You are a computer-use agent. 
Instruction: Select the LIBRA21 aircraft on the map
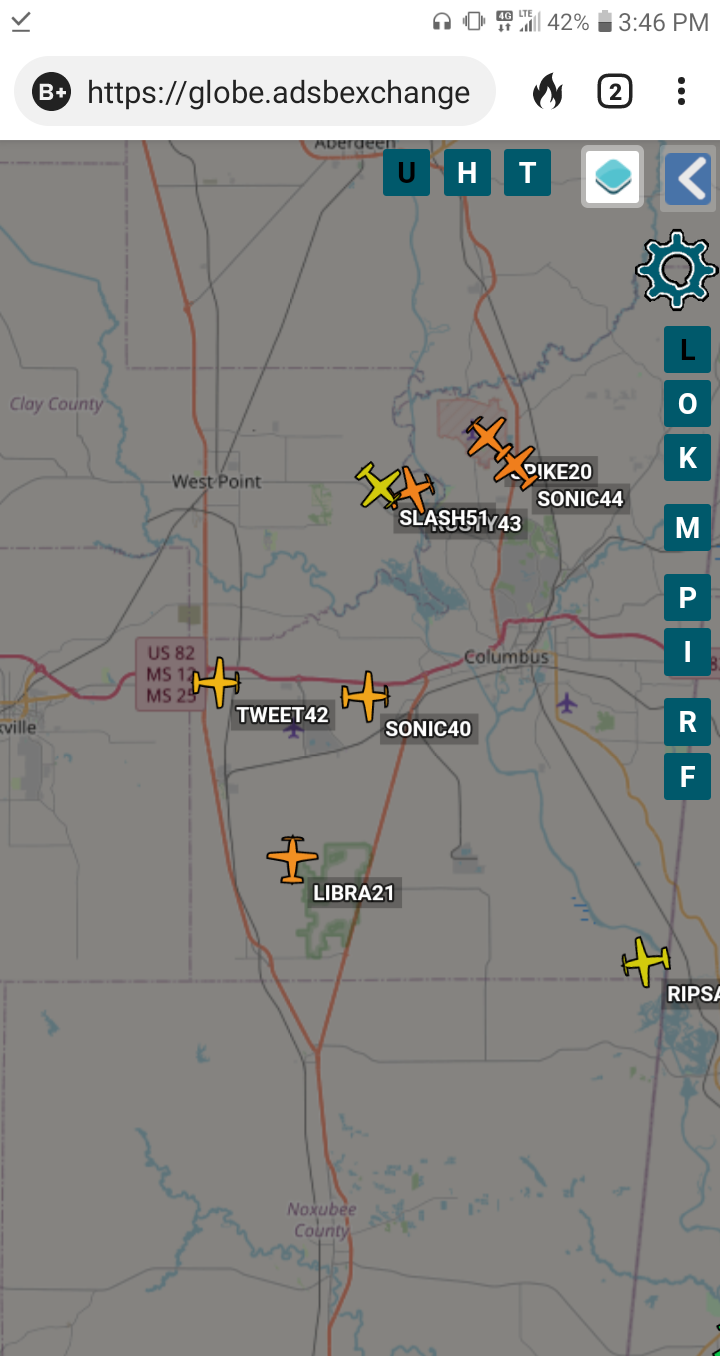(x=292, y=859)
